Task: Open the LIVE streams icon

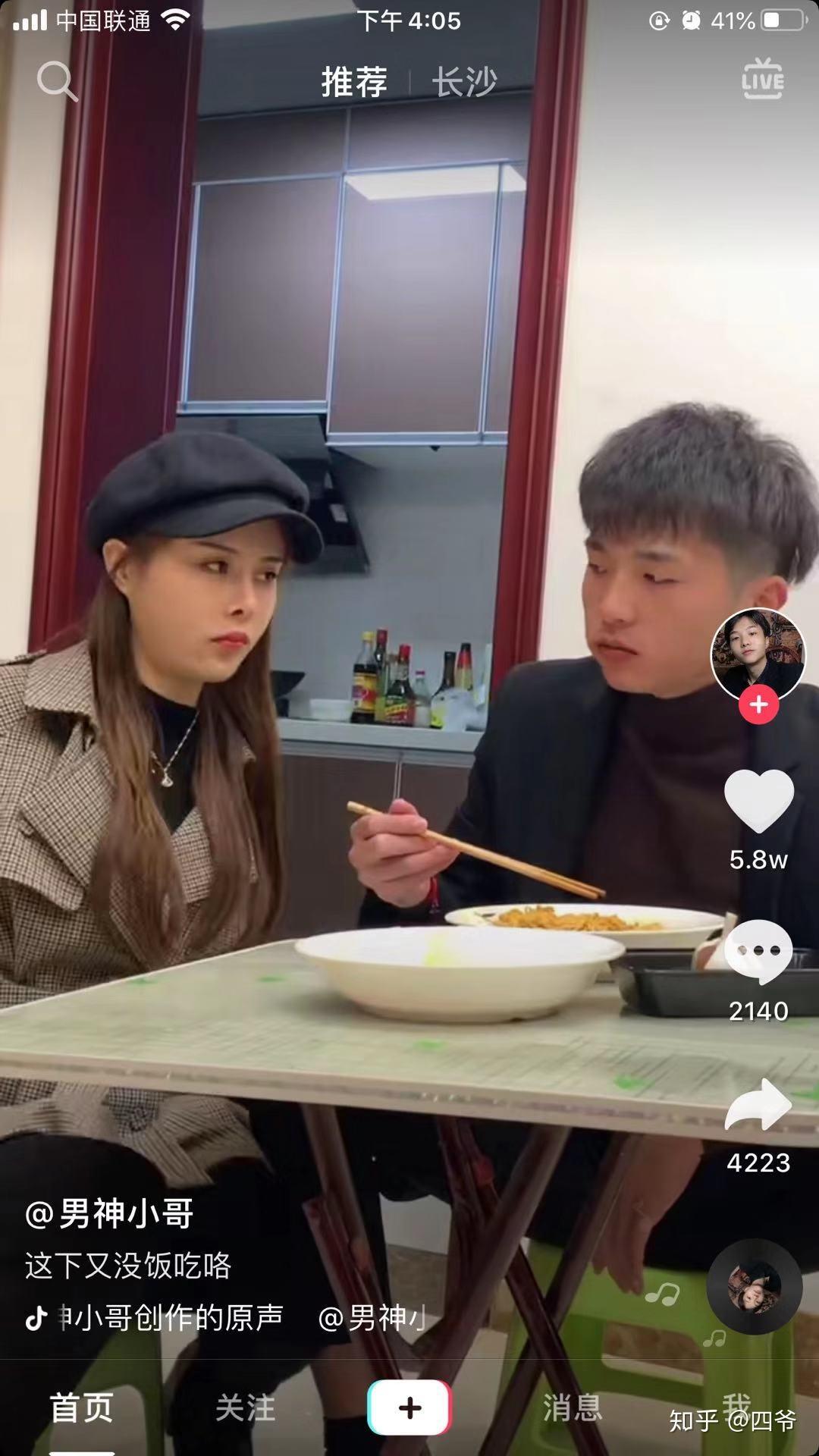Action: pyautogui.click(x=762, y=80)
